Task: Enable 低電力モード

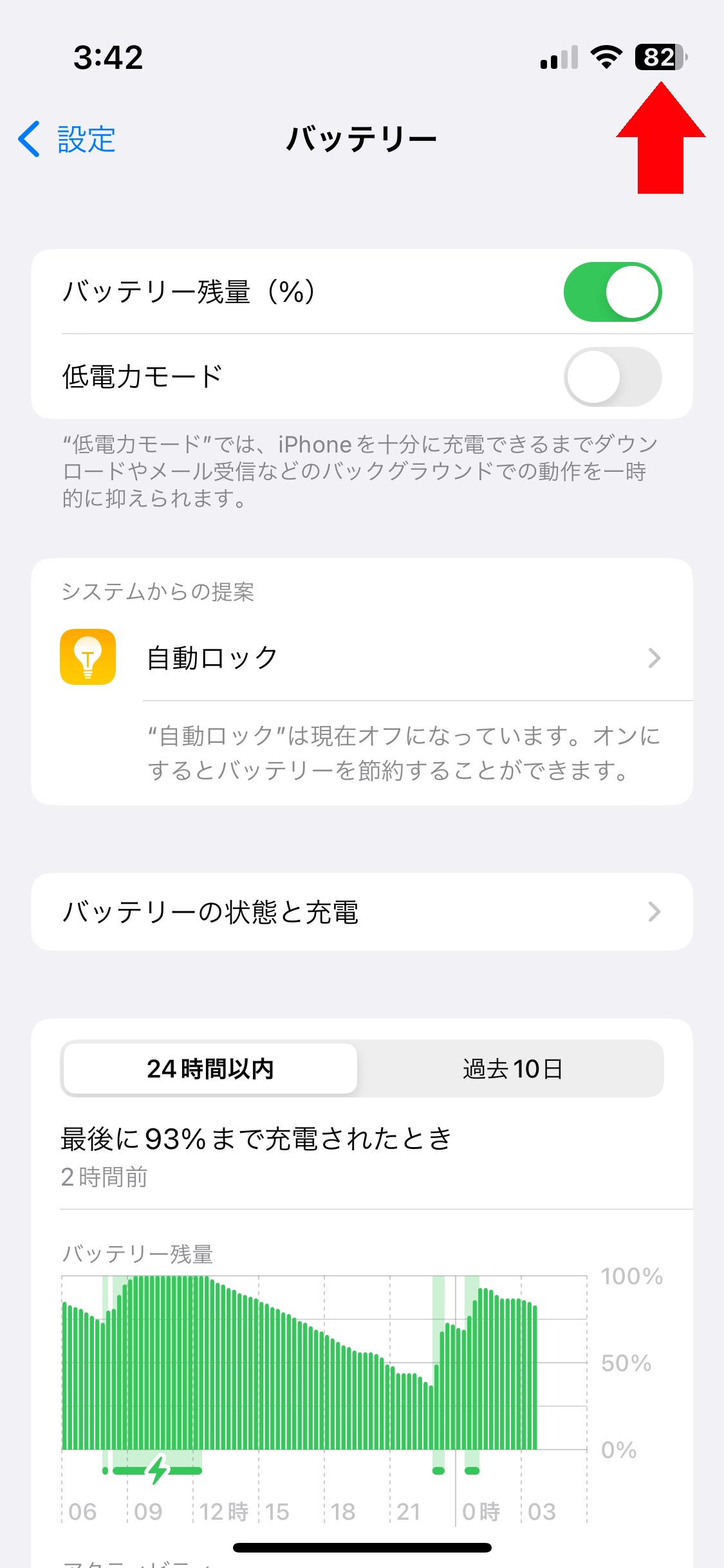Action: (613, 377)
